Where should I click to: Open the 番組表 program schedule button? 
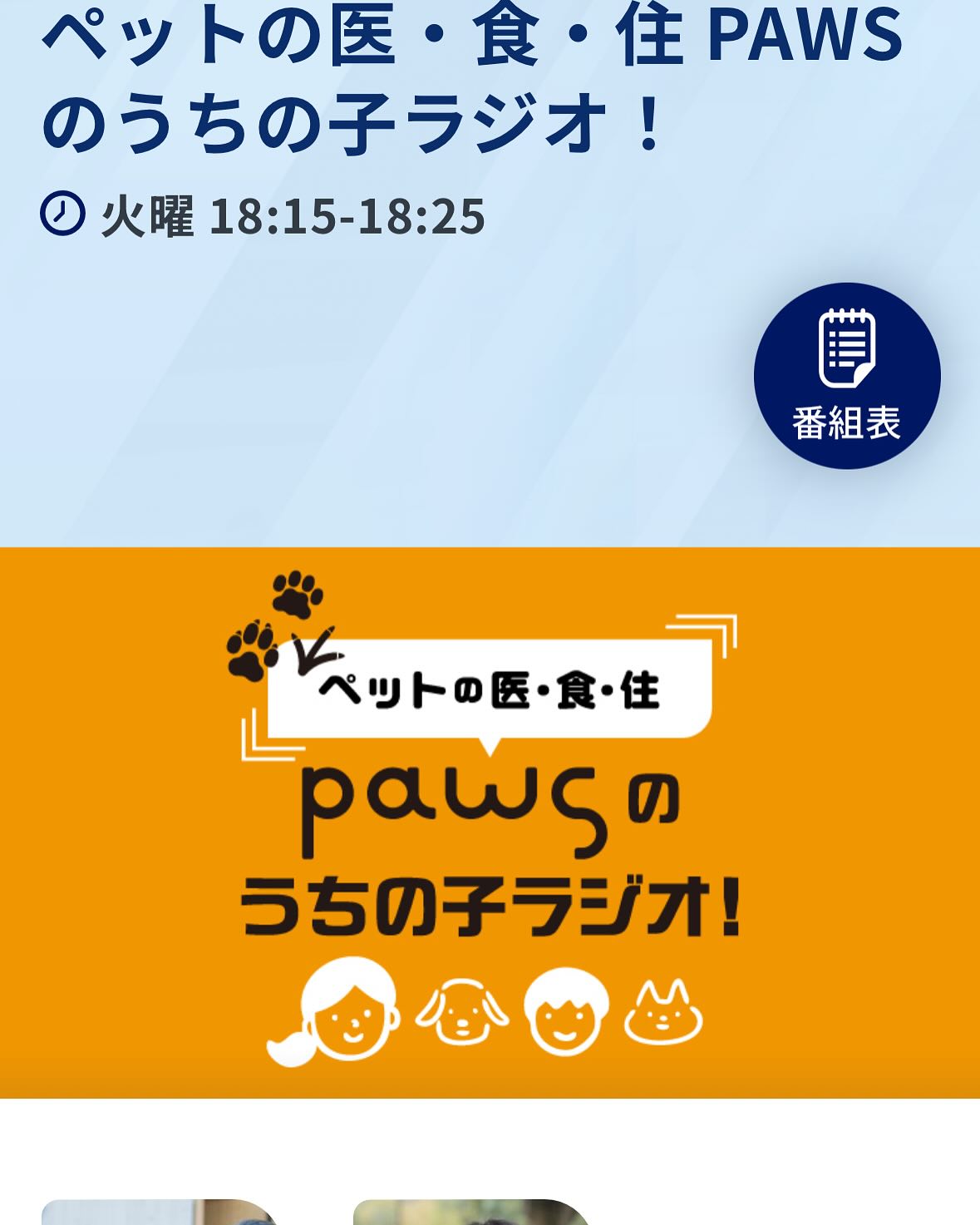coord(846,376)
